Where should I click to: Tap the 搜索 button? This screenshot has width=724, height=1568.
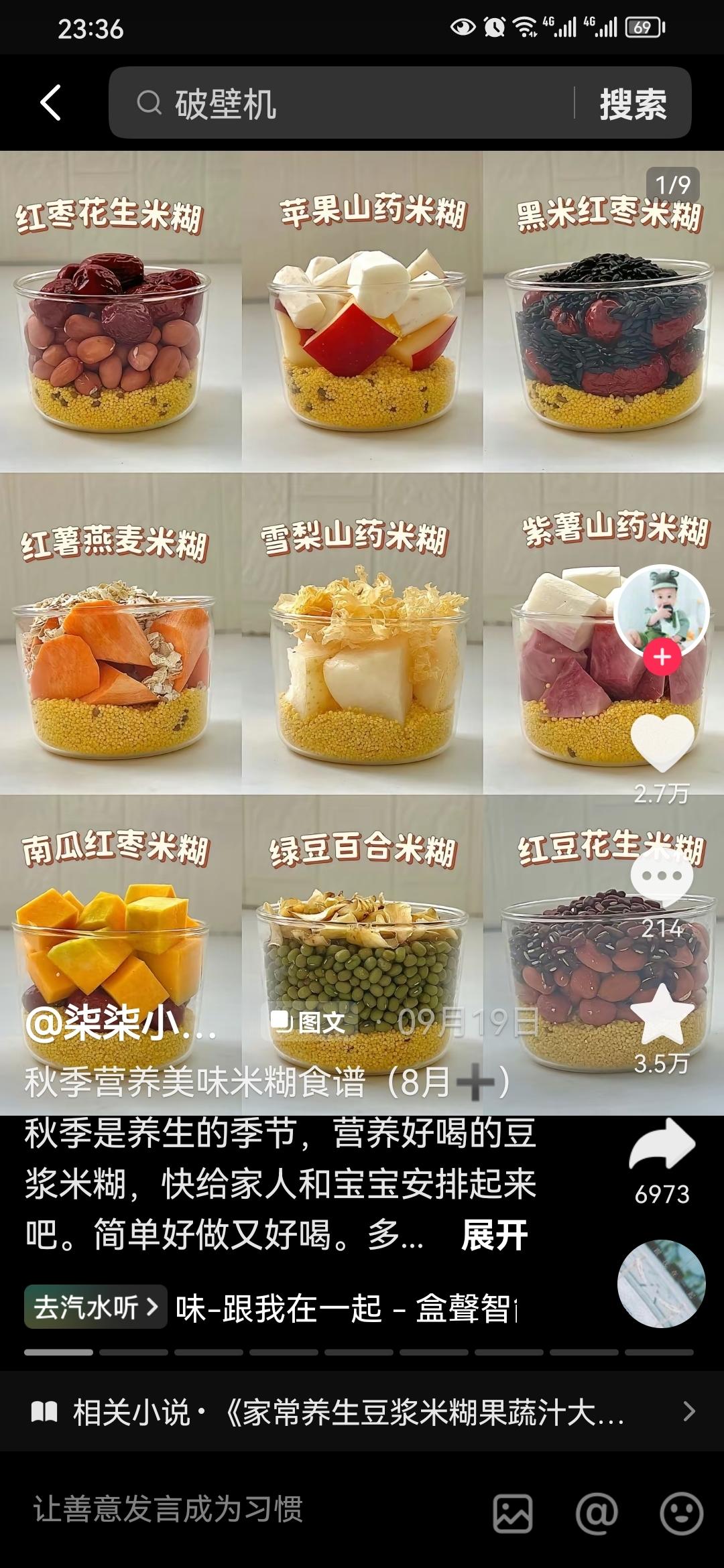coord(633,104)
